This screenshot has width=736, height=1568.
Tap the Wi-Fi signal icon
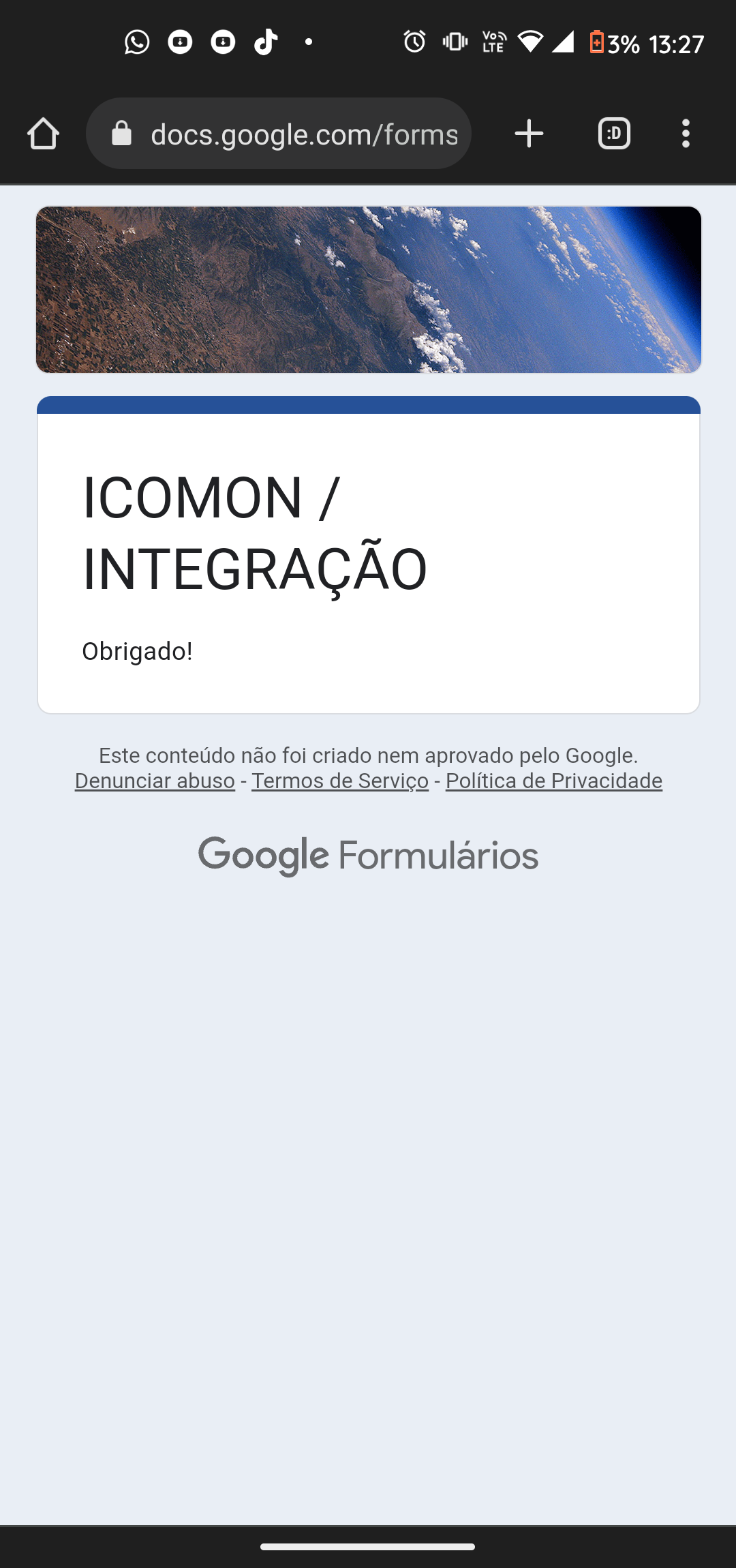click(531, 42)
